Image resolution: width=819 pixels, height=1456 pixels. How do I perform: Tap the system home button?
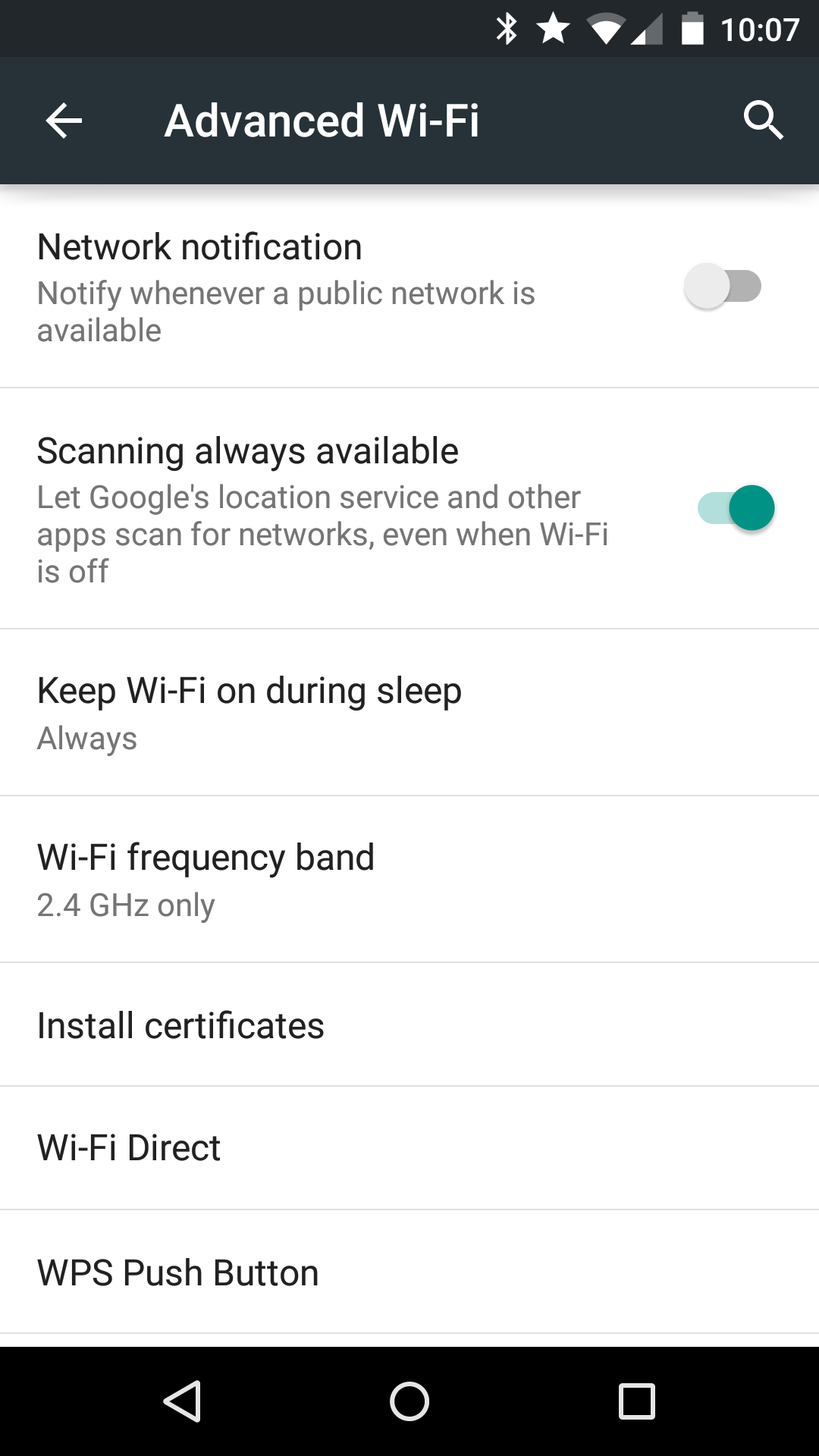[409, 1401]
